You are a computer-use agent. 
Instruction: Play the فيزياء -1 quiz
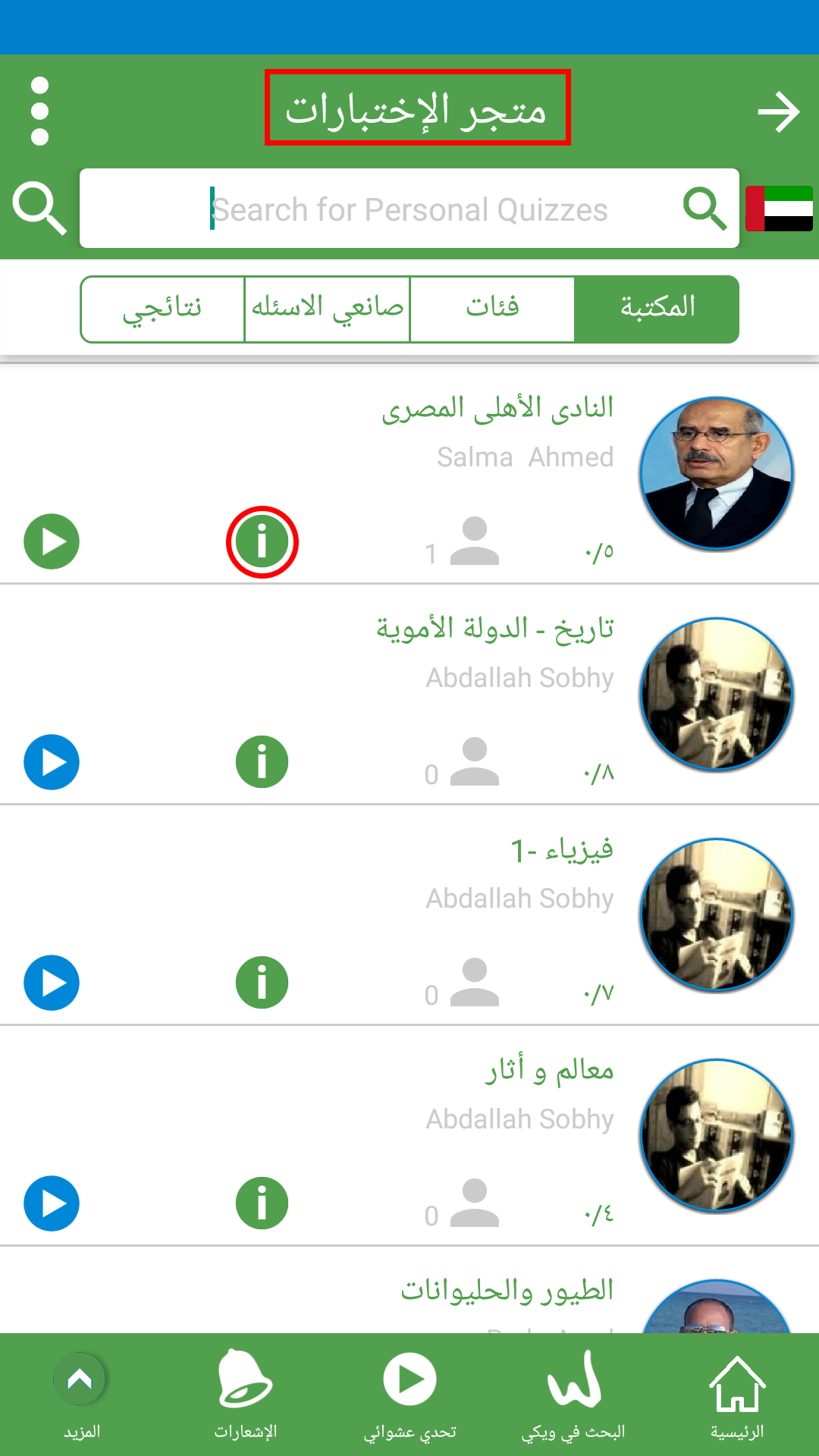pos(52,983)
